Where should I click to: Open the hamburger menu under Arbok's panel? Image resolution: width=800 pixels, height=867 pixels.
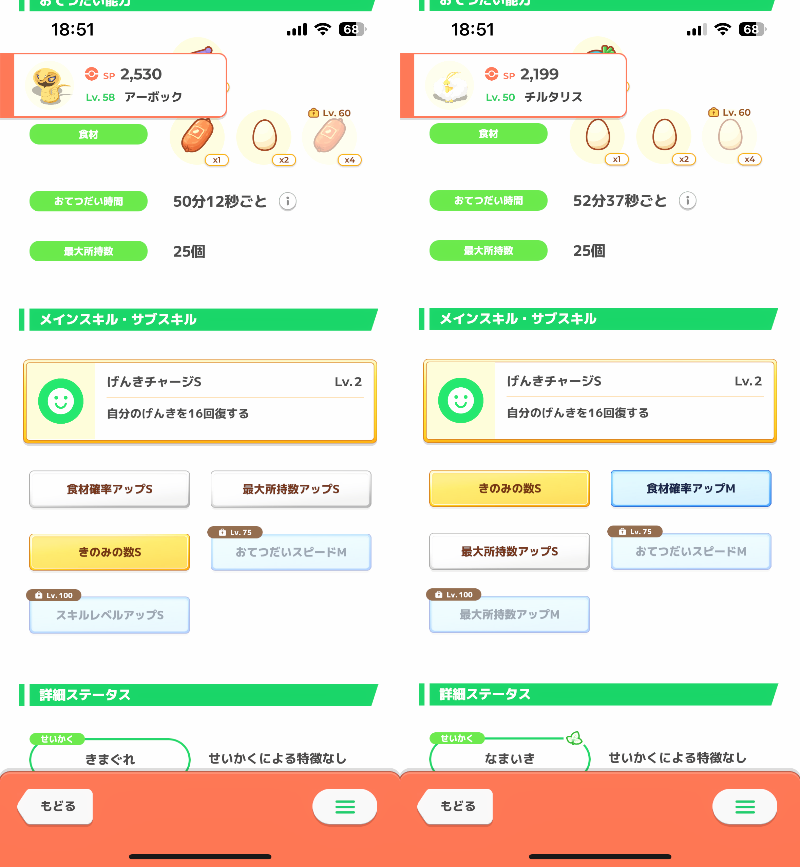[x=344, y=807]
